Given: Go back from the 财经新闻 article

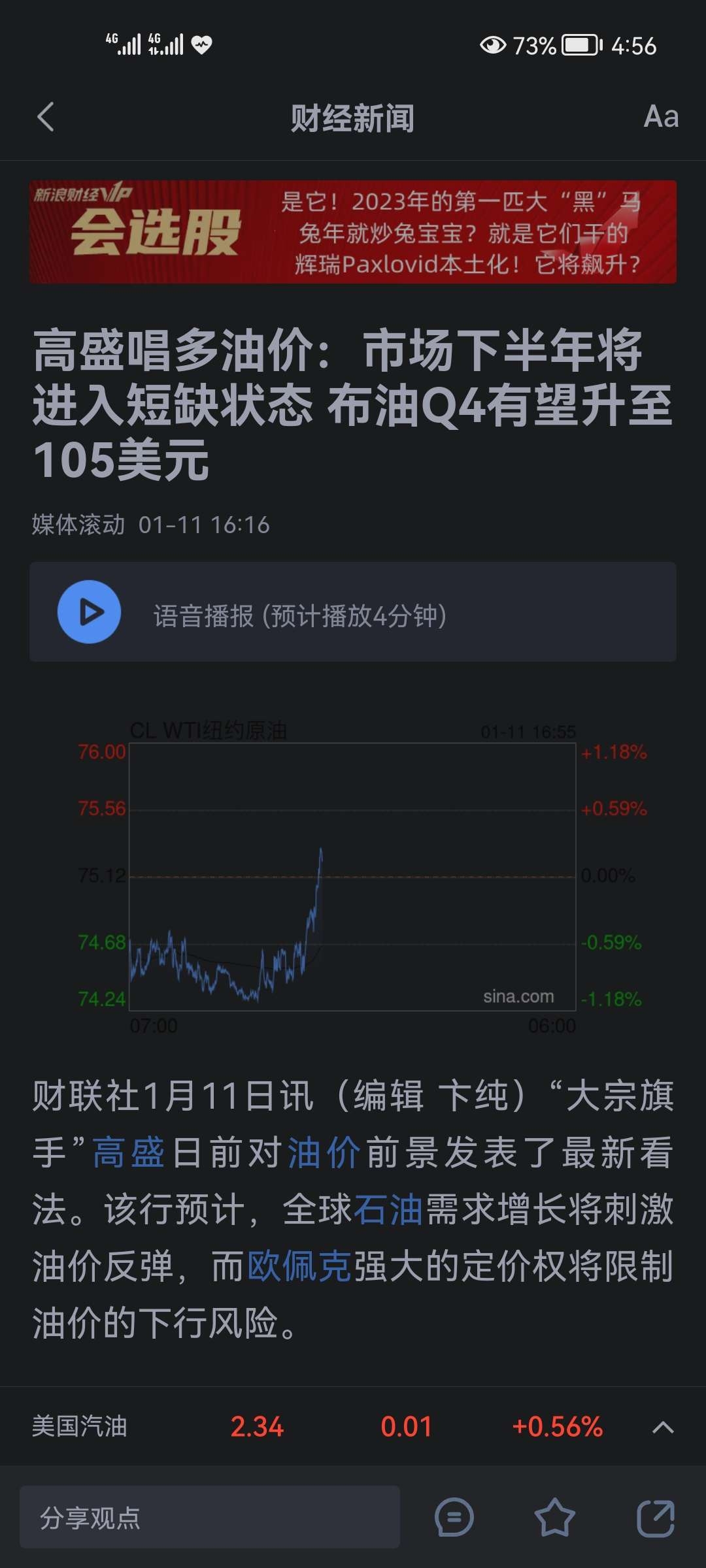Looking at the screenshot, I should pos(46,118).
